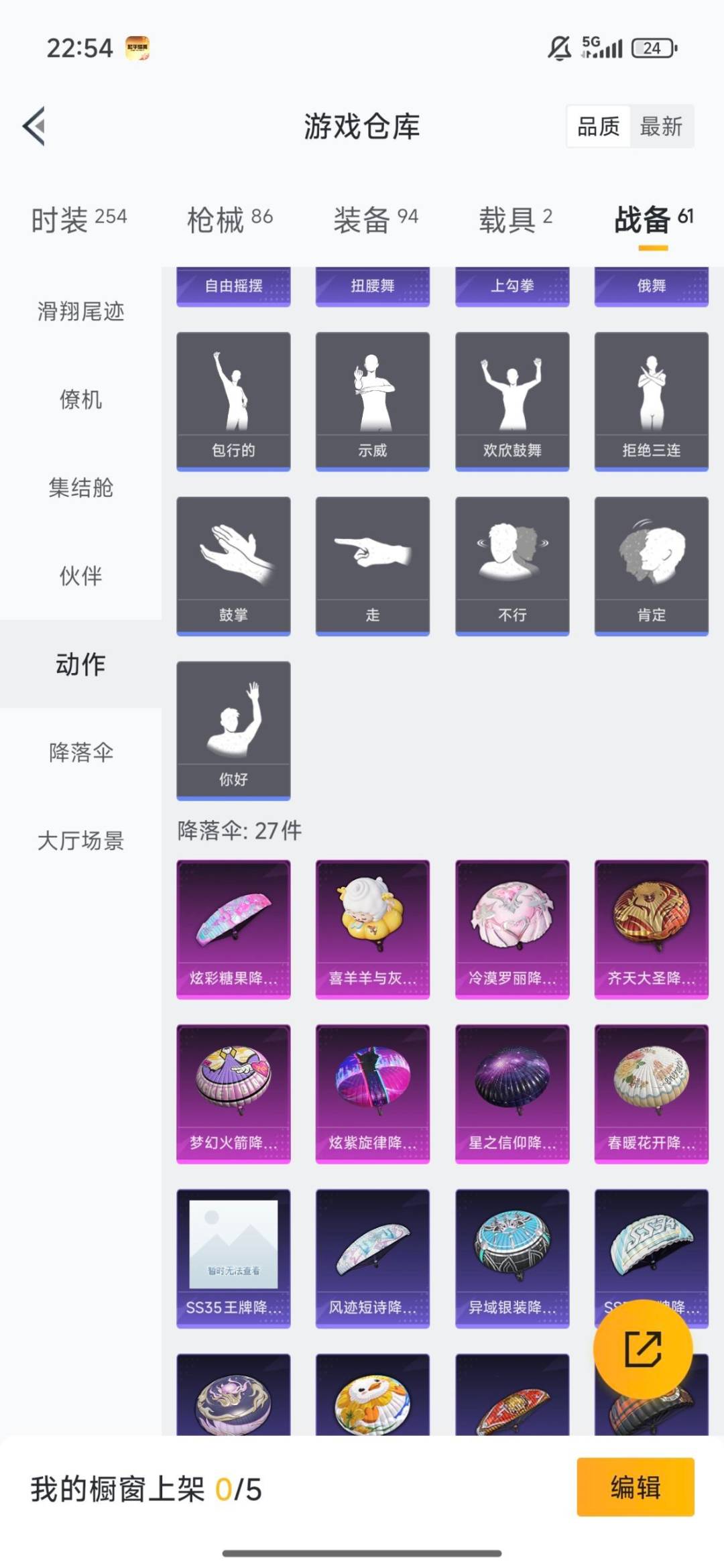The height and width of the screenshot is (1568, 724).
Task: Open the 装备 tab
Action: 375,220
